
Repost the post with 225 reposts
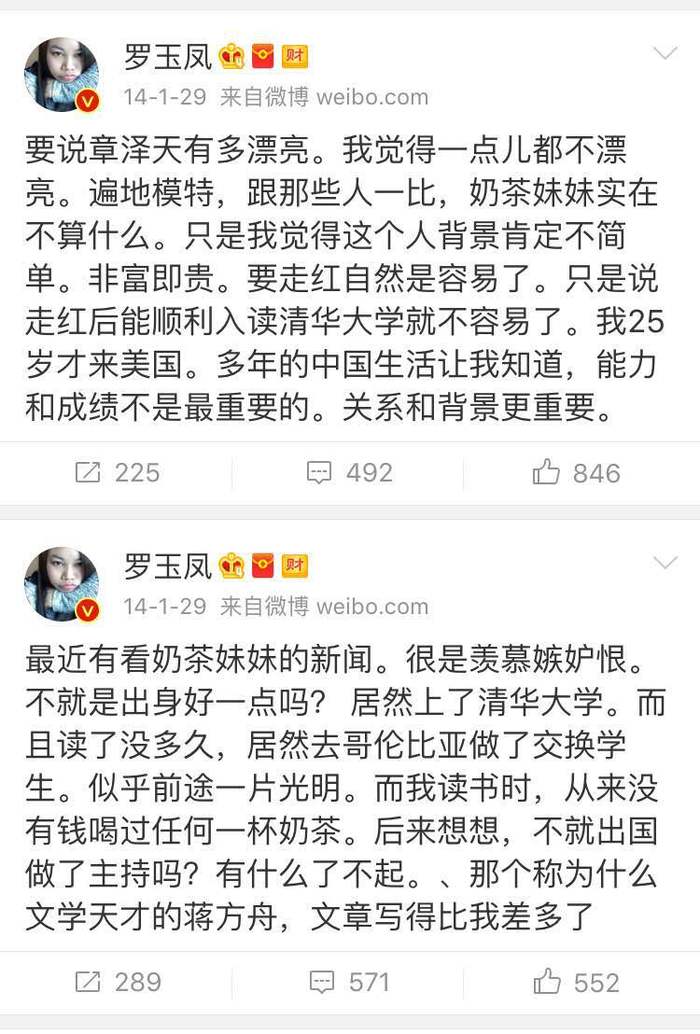(x=117, y=473)
